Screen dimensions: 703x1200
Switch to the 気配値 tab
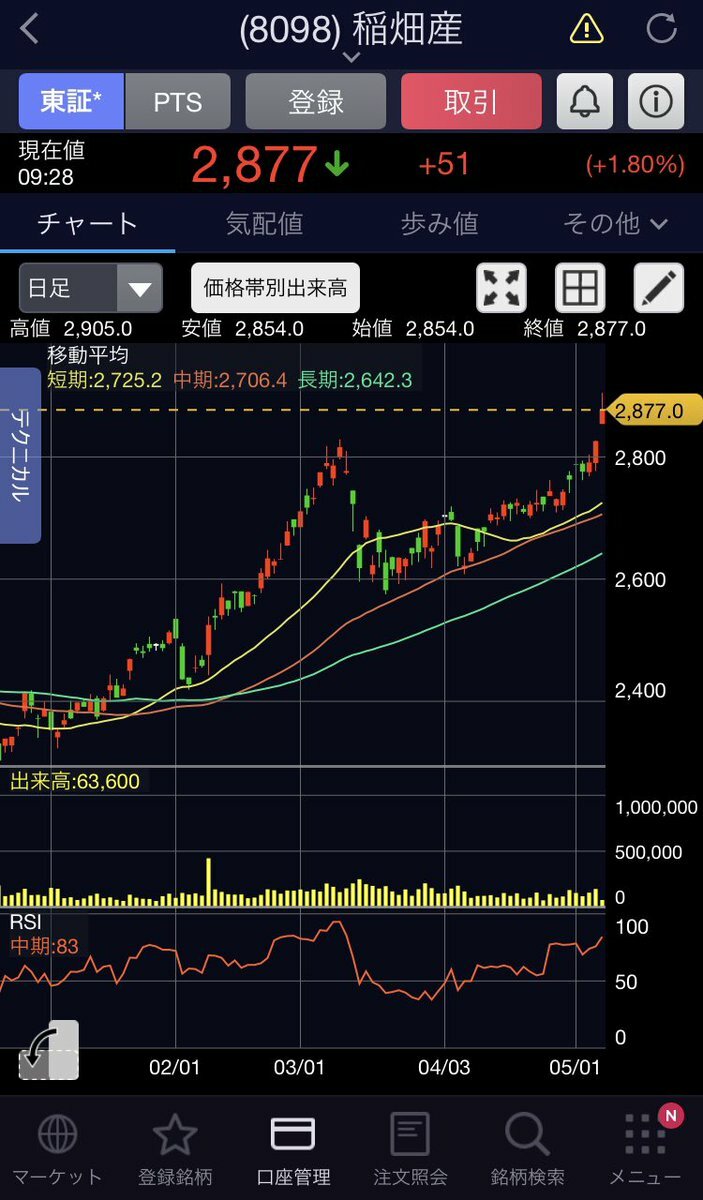click(264, 223)
